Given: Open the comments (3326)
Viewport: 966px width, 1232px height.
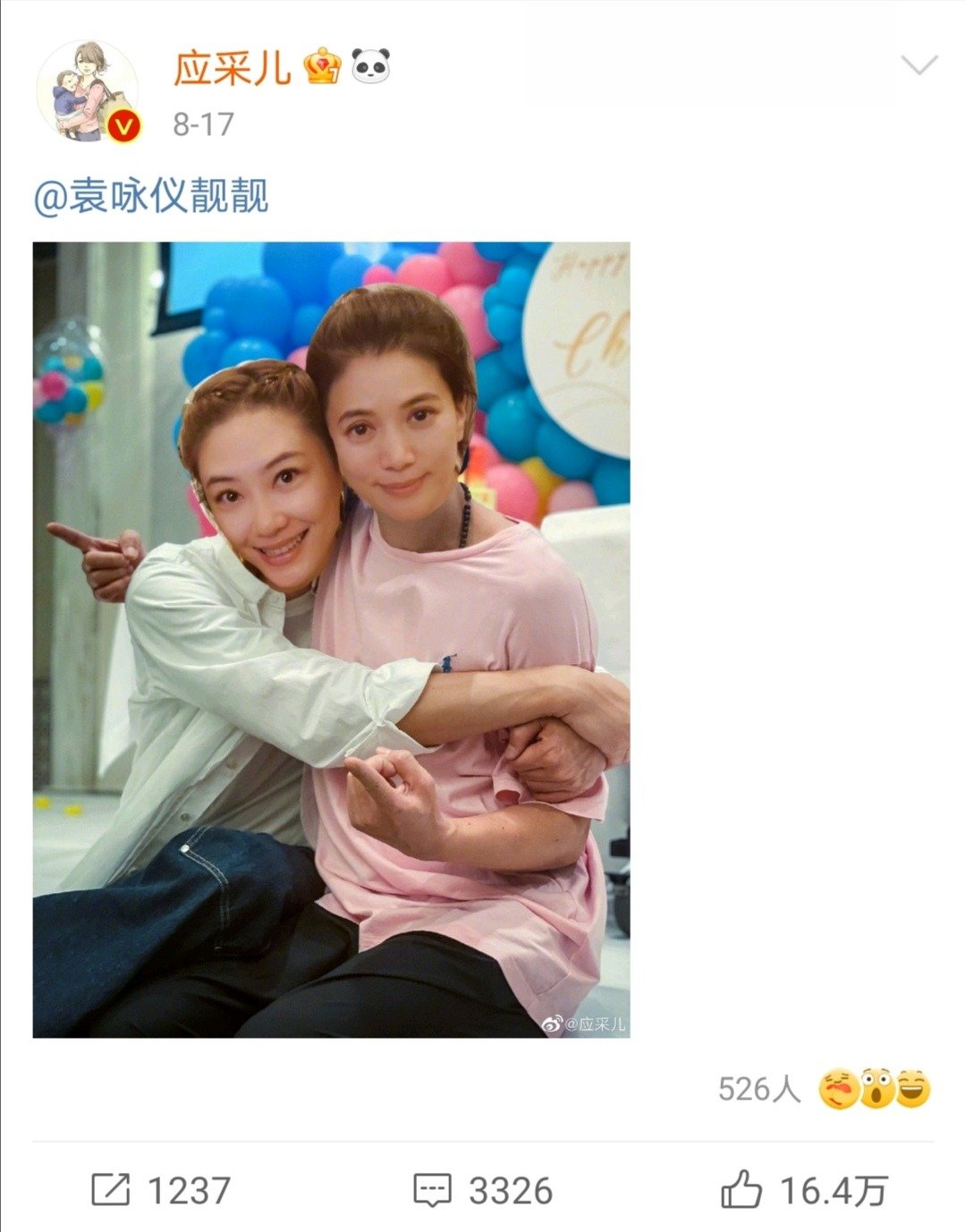Looking at the screenshot, I should [x=483, y=1191].
